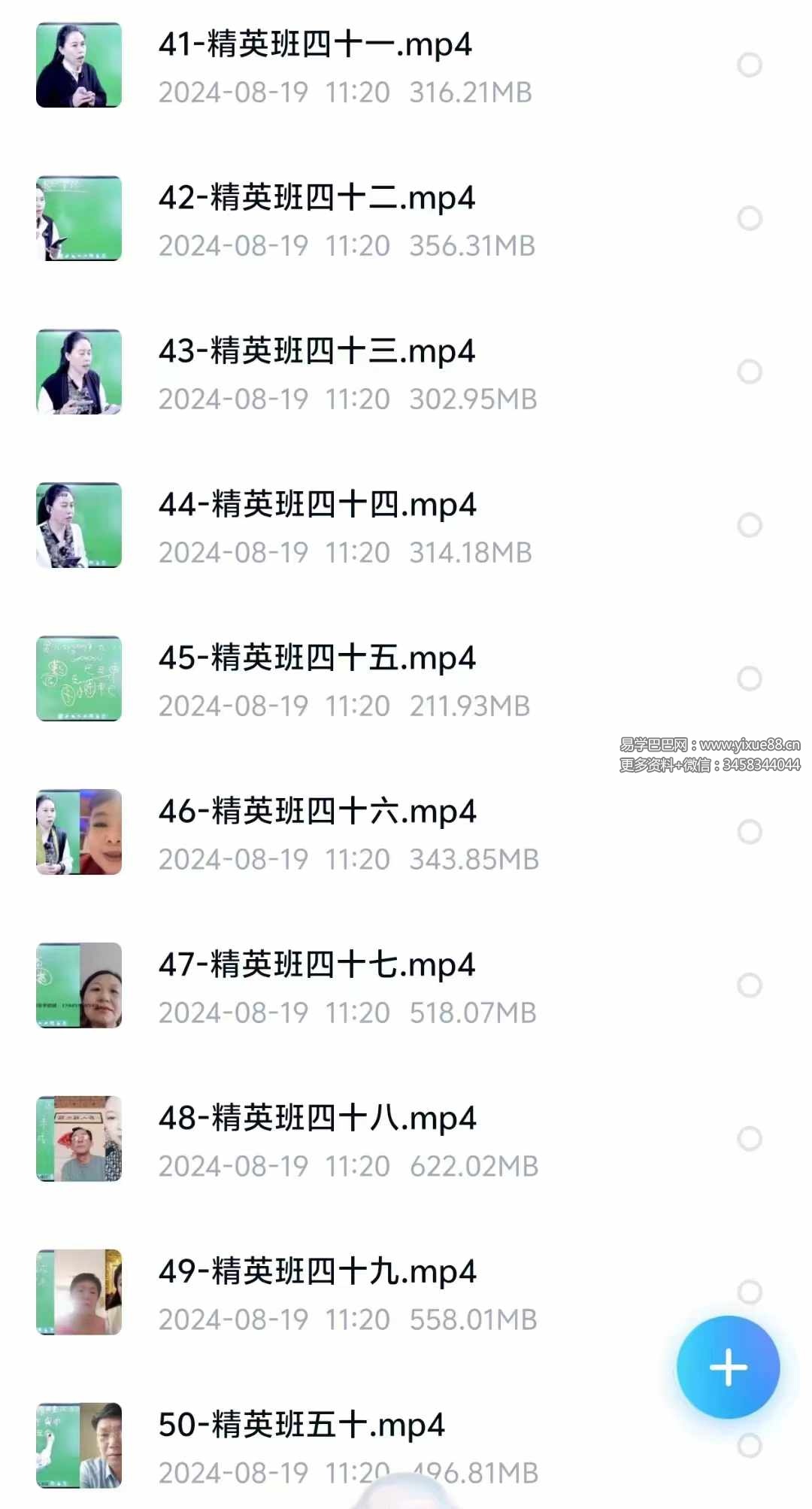
Task: Play the file 43-精英班四十三.mp4
Action: [316, 351]
